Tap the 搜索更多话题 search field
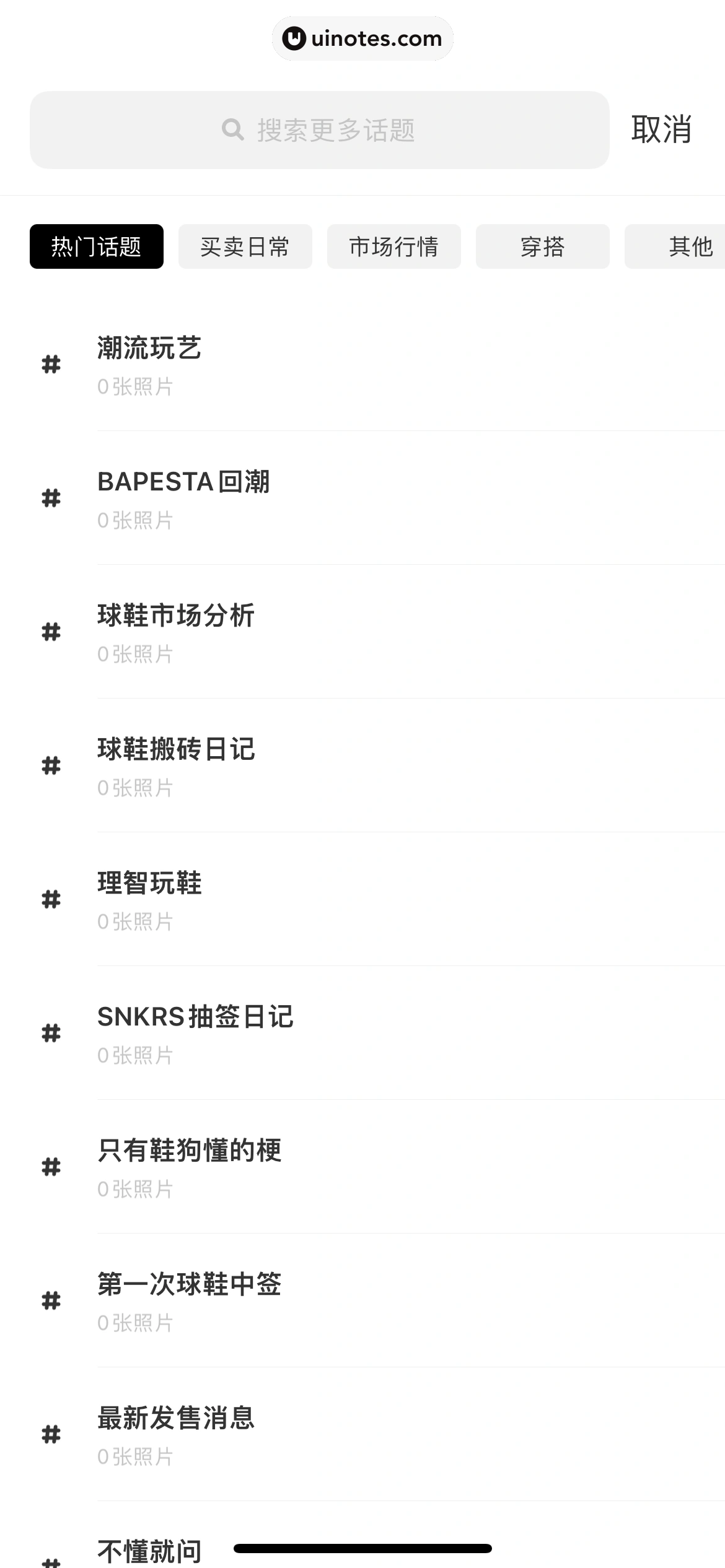 click(x=319, y=130)
